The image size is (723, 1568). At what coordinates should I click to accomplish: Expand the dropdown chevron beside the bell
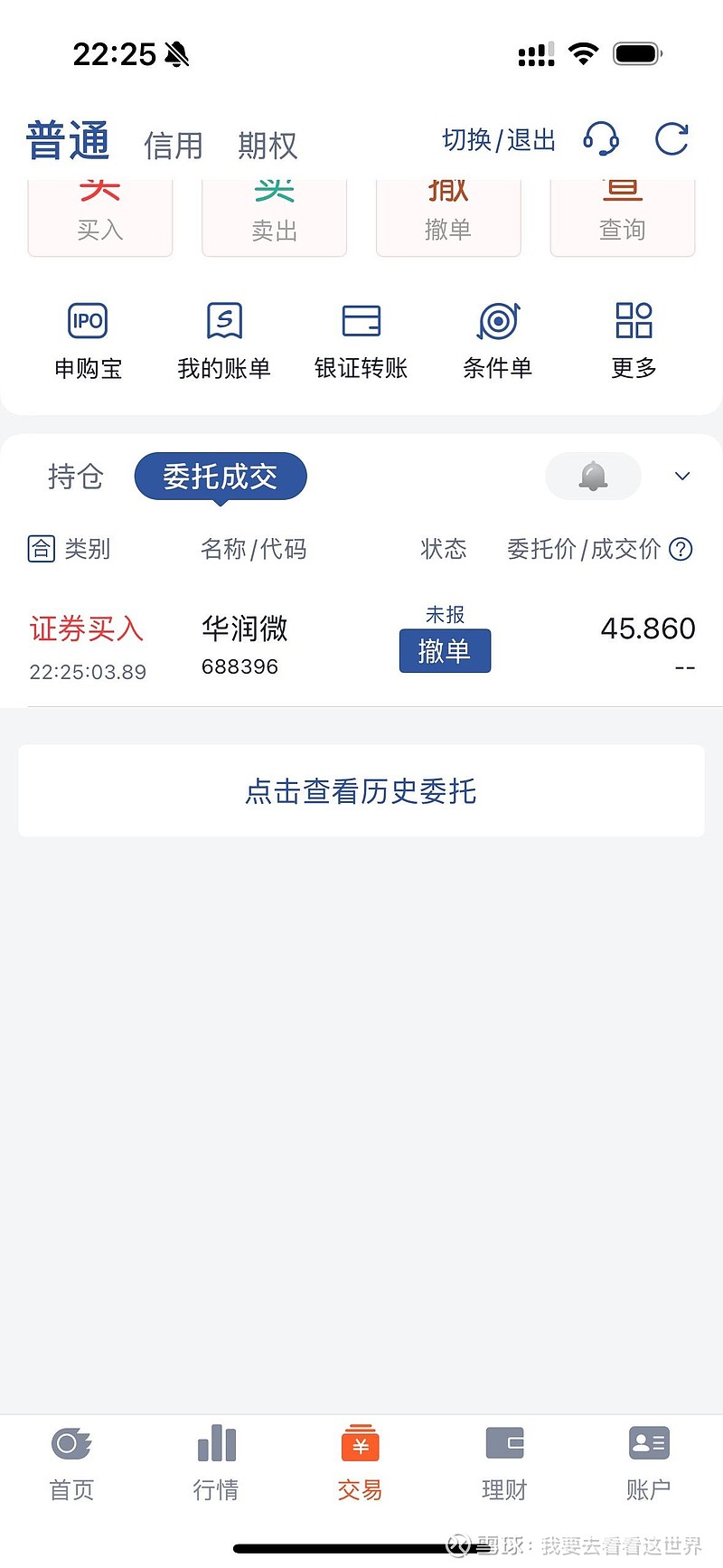coord(682,476)
